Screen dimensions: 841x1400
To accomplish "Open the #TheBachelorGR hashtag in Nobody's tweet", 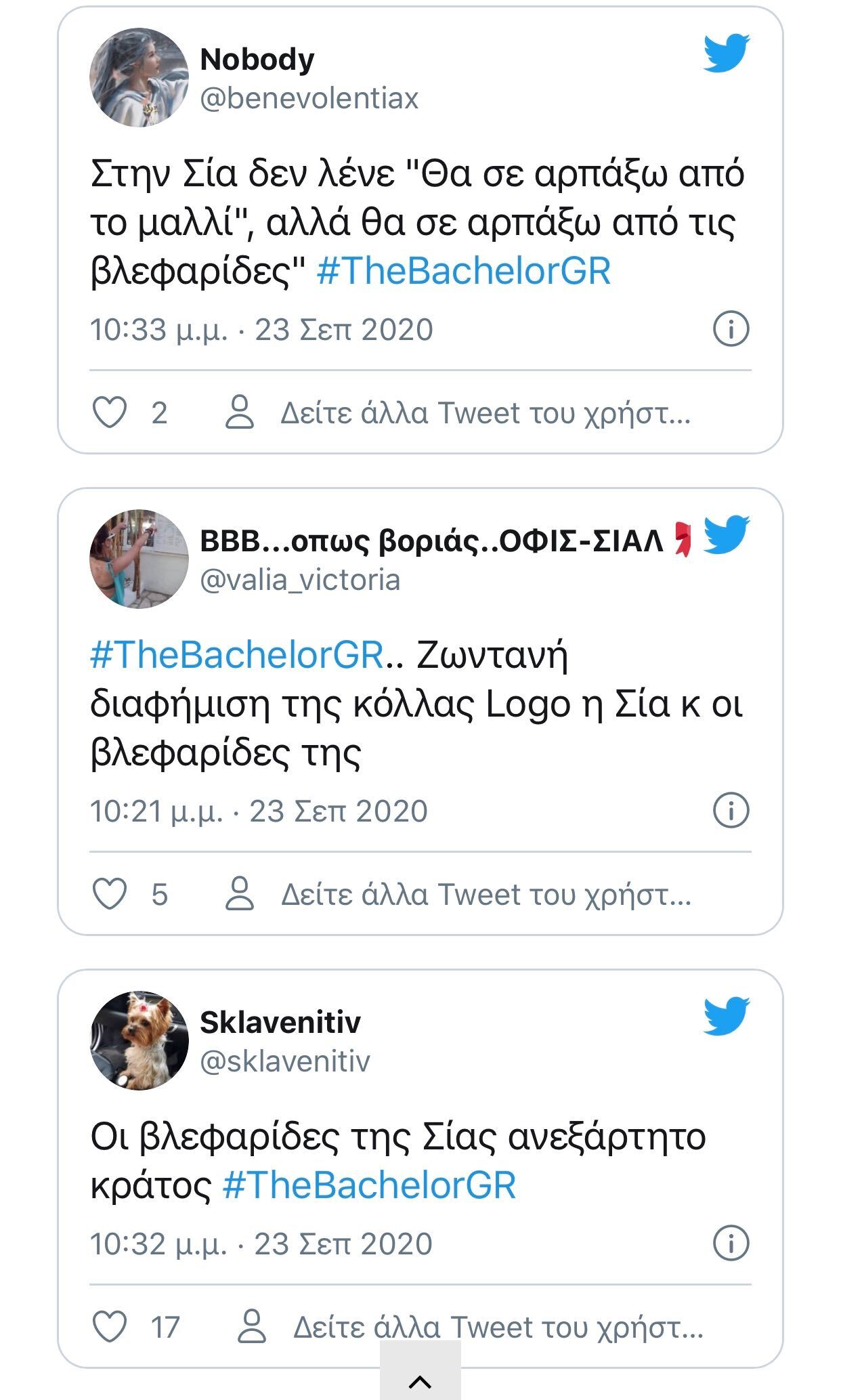I will point(464,271).
